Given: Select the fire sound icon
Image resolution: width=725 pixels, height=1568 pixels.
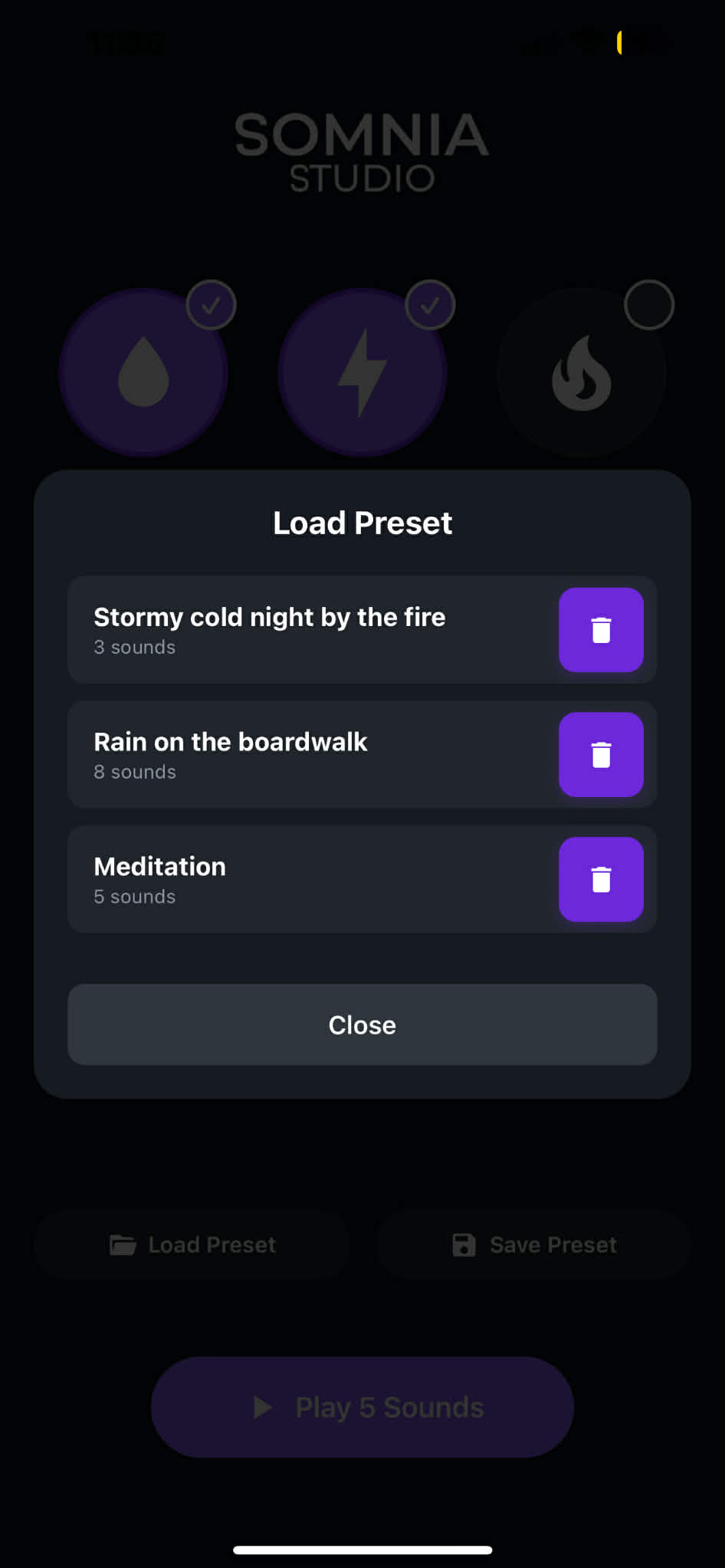Looking at the screenshot, I should (x=582, y=372).
